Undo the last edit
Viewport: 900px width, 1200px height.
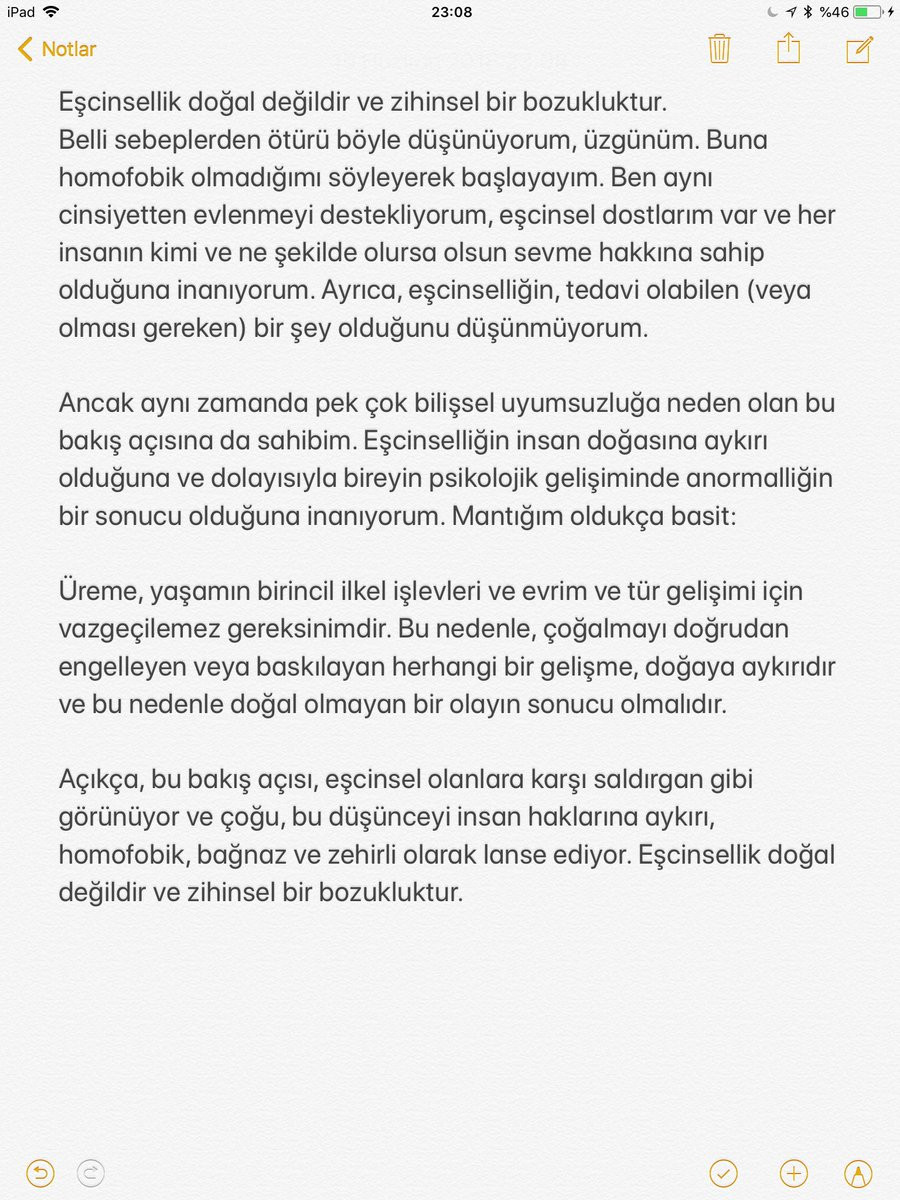pyautogui.click(x=38, y=1172)
